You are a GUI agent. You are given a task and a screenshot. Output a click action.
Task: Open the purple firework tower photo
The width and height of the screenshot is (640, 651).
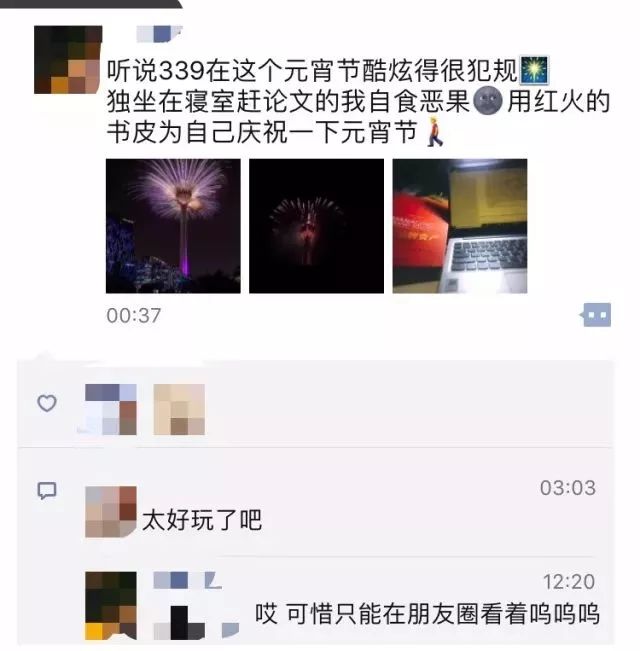pos(173,226)
